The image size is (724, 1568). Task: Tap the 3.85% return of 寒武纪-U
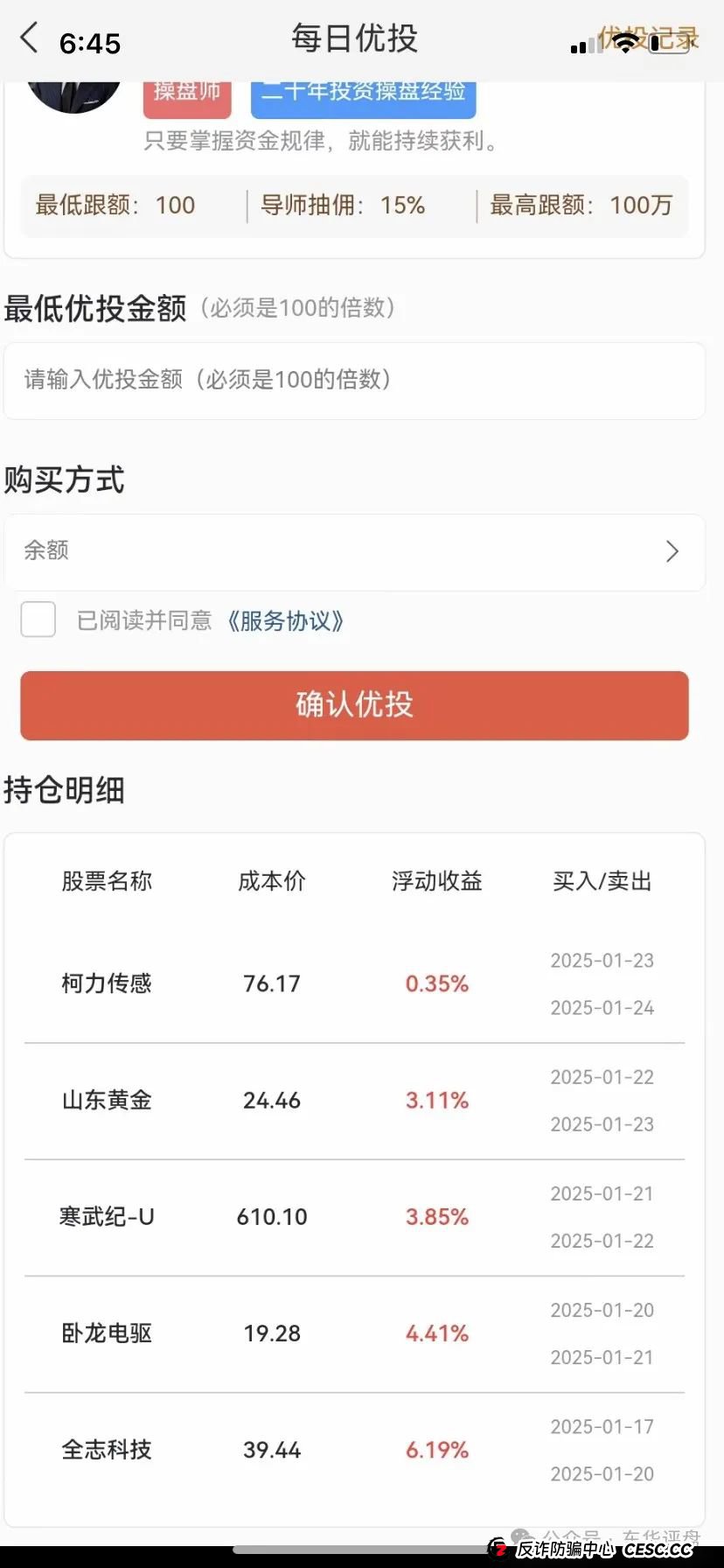(436, 1216)
